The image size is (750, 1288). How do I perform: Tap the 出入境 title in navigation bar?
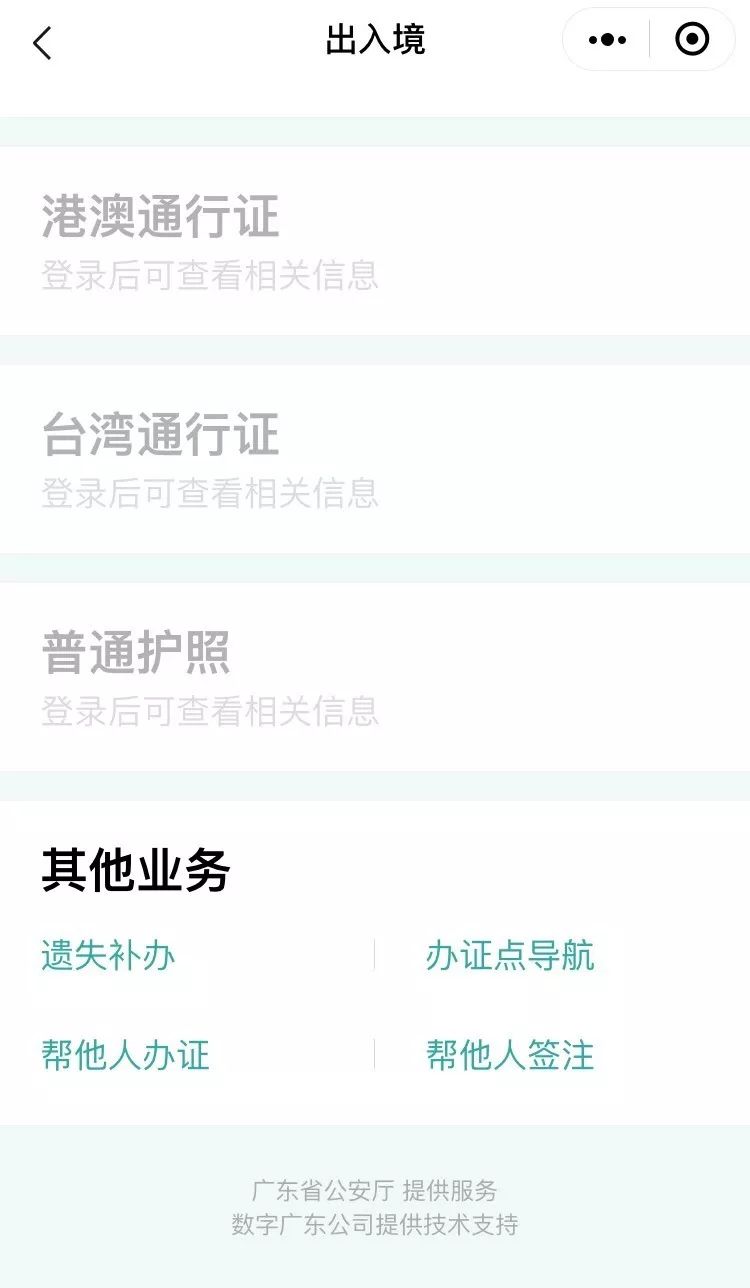tap(375, 39)
